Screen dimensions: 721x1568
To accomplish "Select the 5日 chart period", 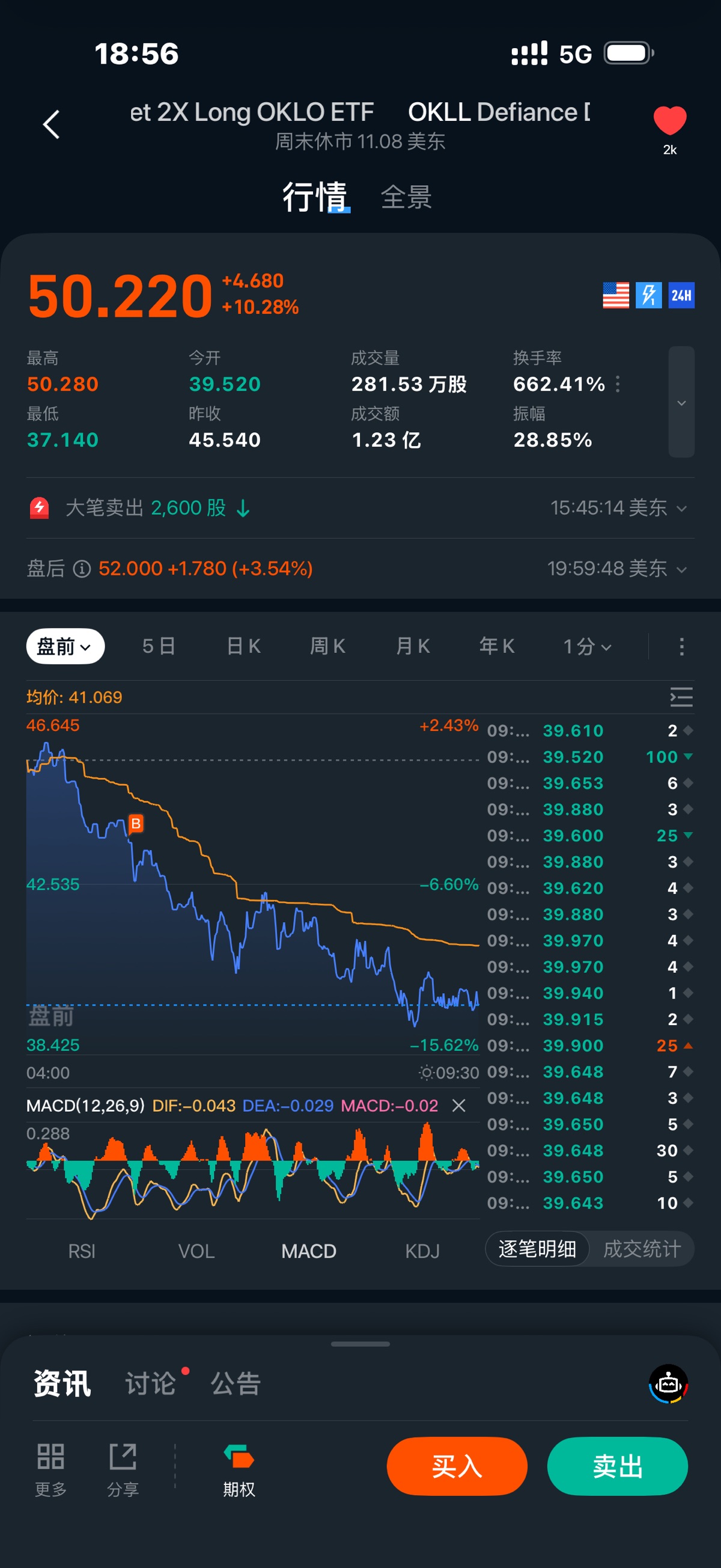I will [159, 646].
